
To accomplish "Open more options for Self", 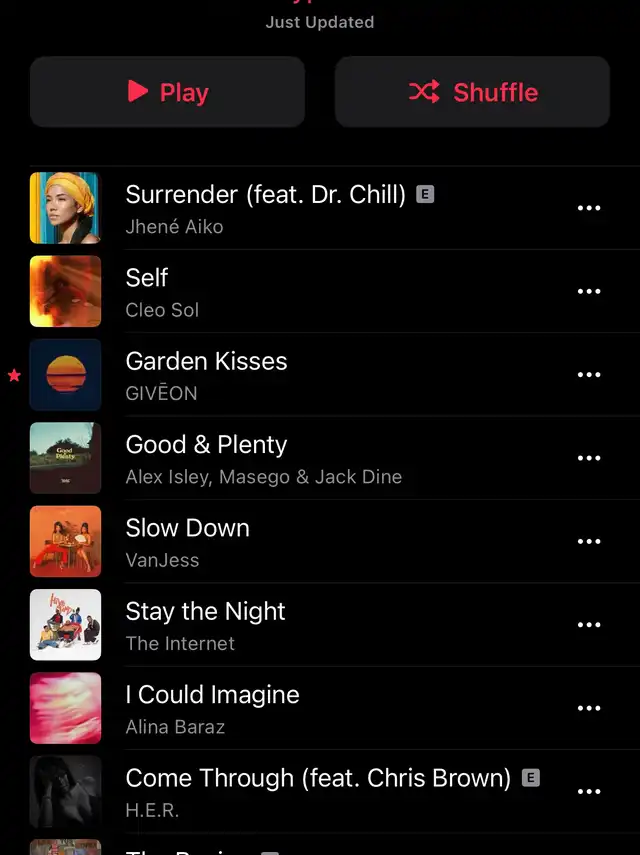I will pos(589,291).
